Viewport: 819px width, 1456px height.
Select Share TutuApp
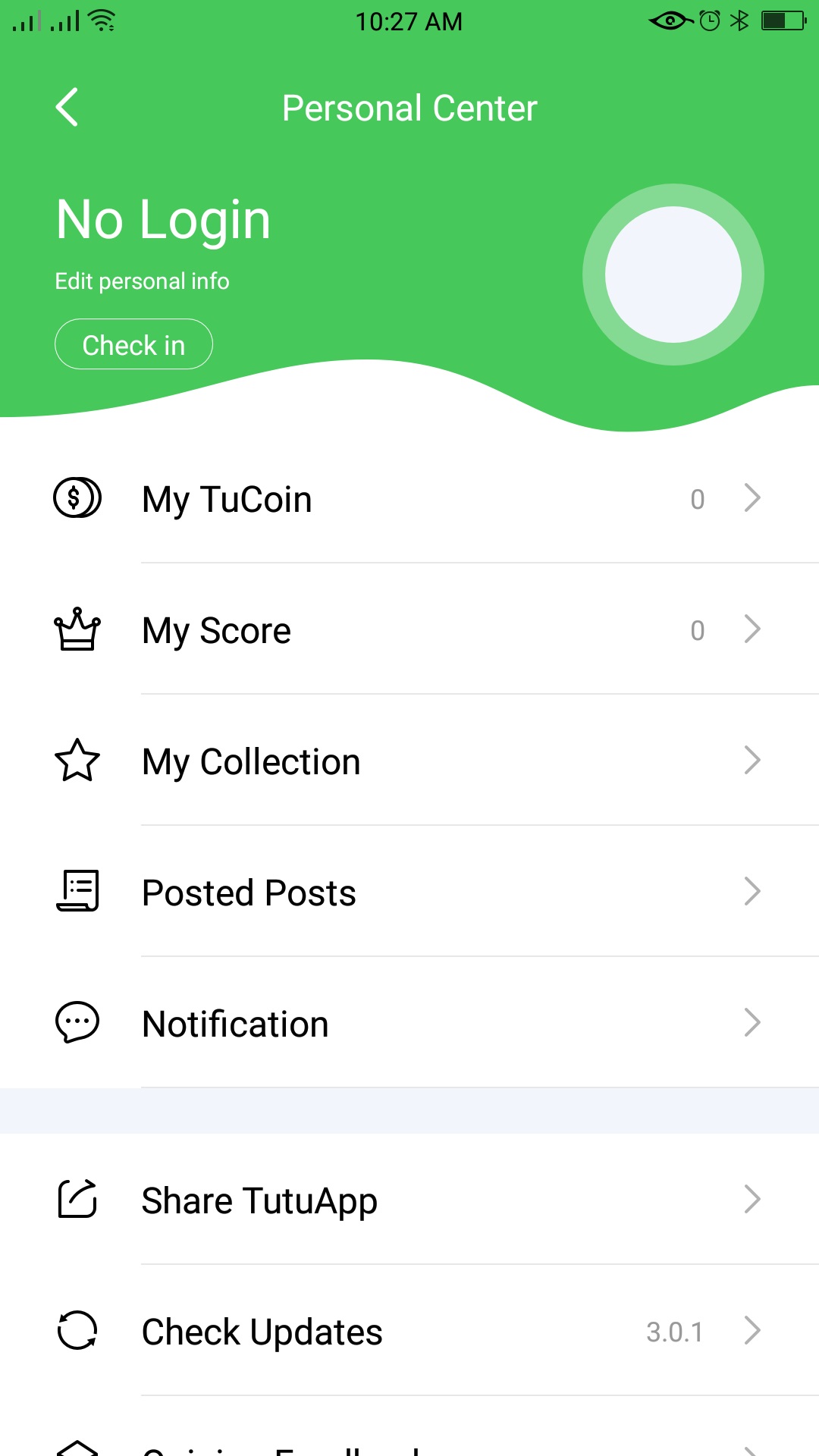click(409, 1200)
